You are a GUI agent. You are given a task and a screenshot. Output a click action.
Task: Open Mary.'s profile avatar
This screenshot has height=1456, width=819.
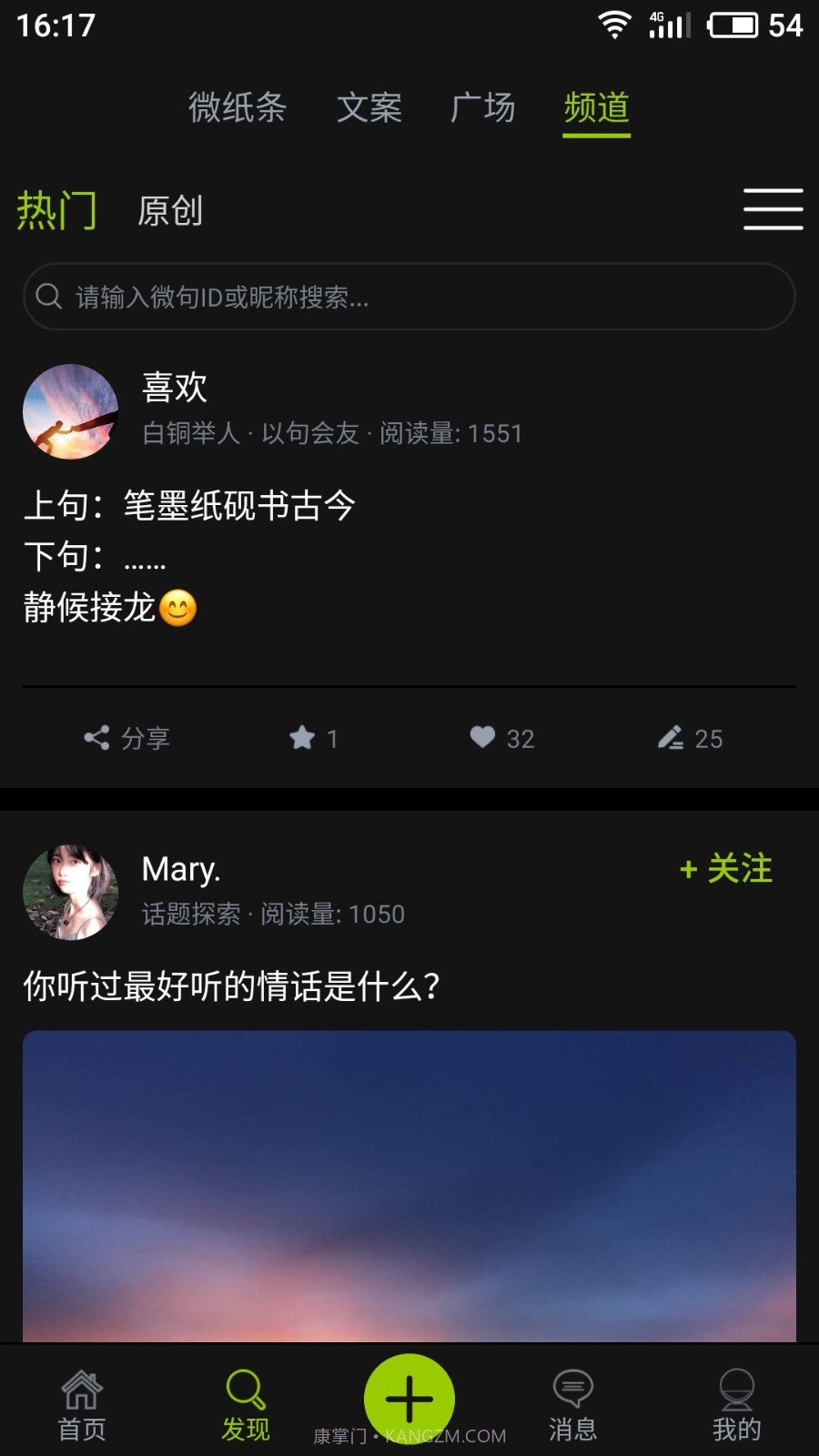click(x=70, y=893)
